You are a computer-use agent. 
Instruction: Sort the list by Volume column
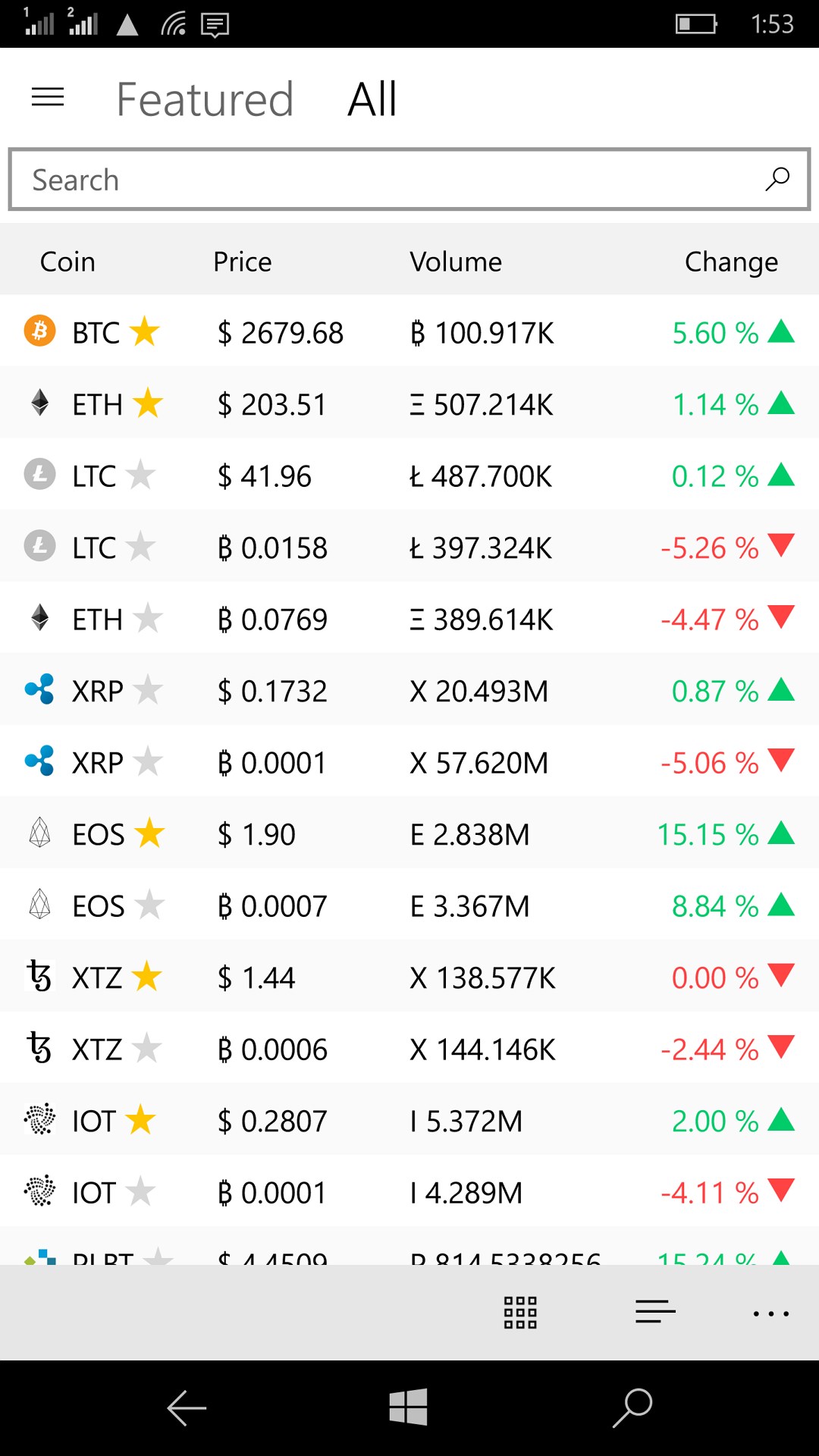coord(456,262)
